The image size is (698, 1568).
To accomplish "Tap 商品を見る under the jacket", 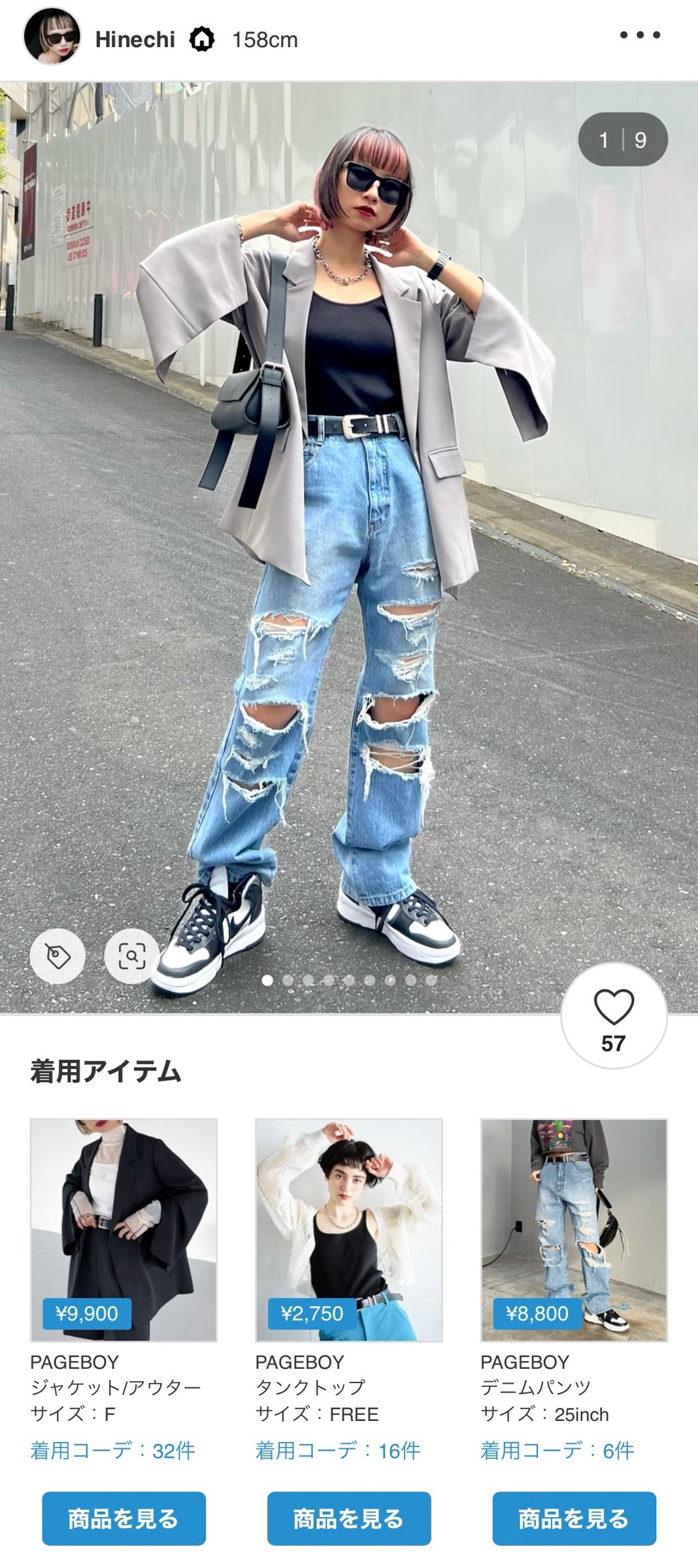I will pos(124,1518).
